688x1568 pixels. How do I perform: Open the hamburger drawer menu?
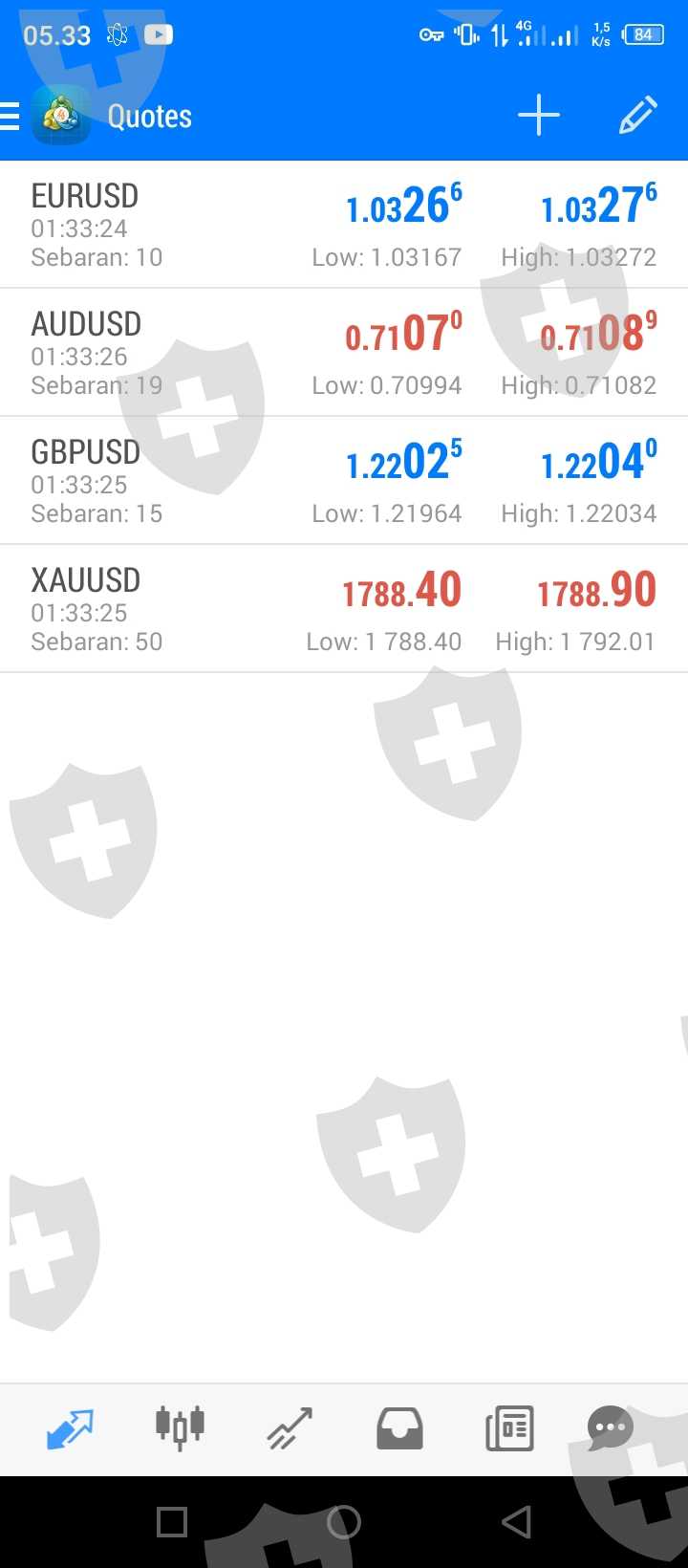pos(11,117)
